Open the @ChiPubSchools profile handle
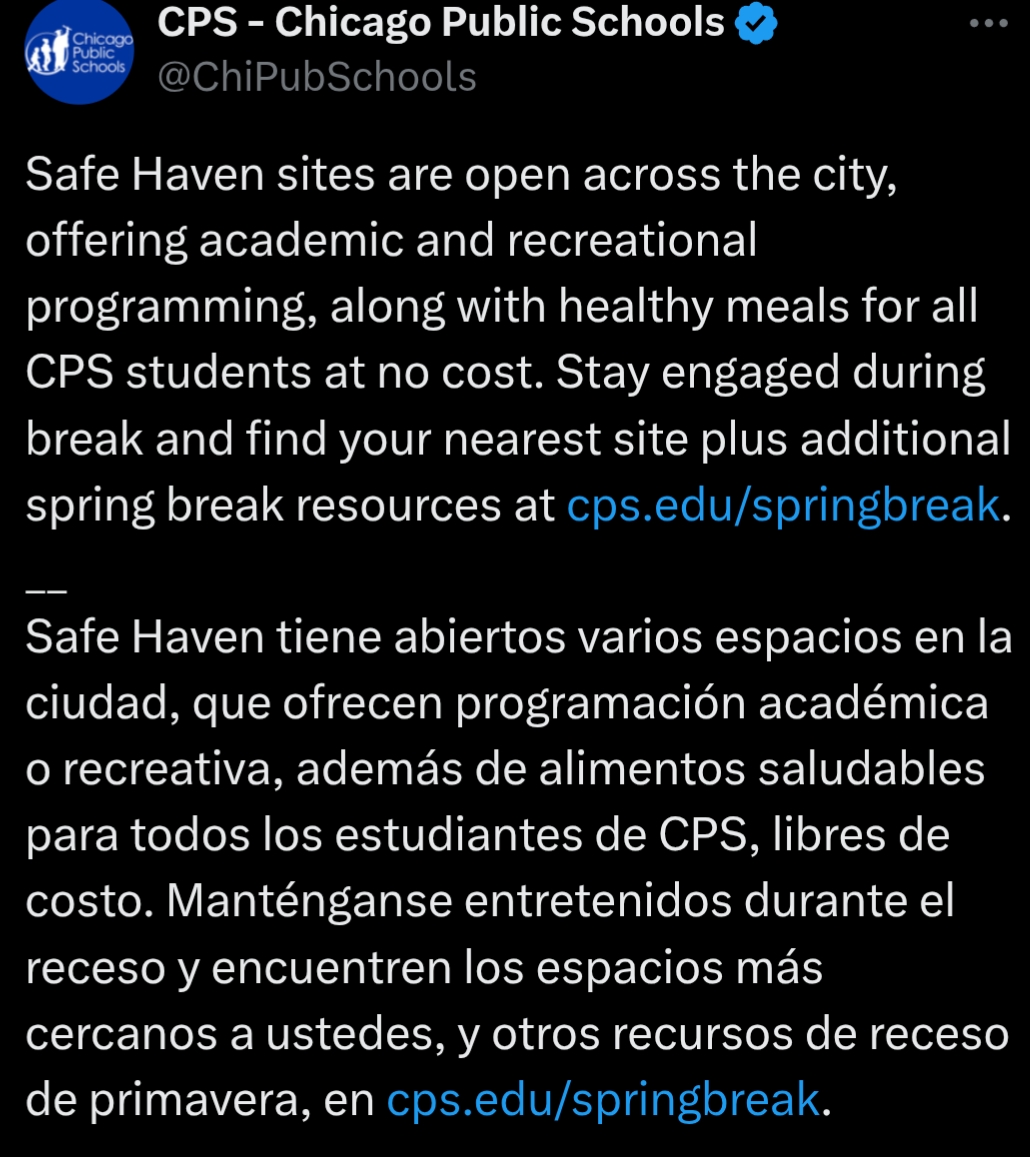Viewport: 1030px width, 1157px height. [317, 76]
